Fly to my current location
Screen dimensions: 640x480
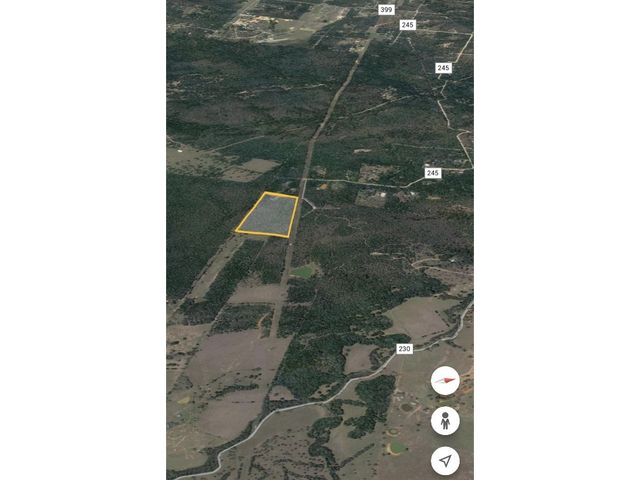[445, 460]
